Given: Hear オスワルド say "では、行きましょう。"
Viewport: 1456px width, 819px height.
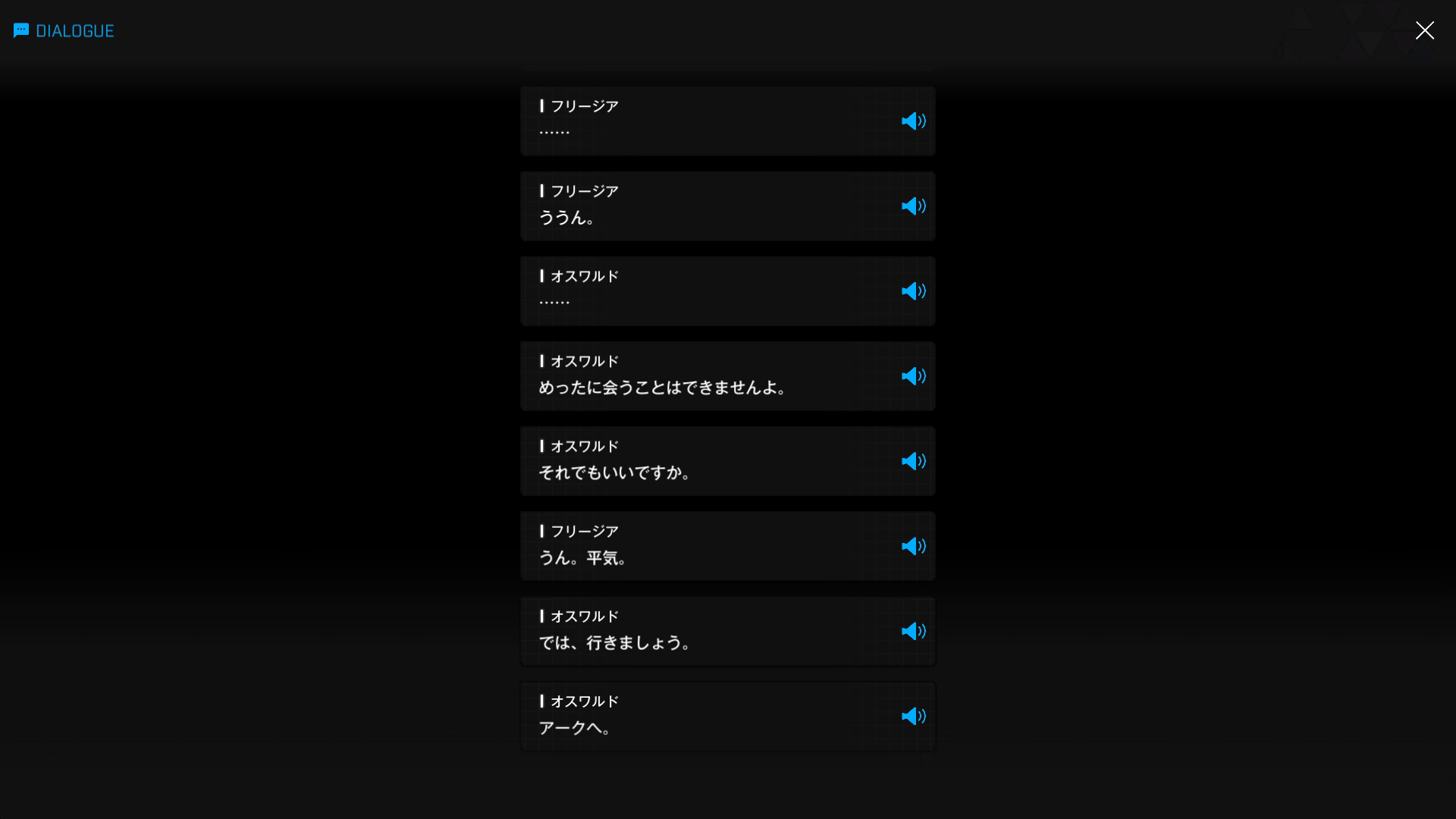Looking at the screenshot, I should coord(913,631).
